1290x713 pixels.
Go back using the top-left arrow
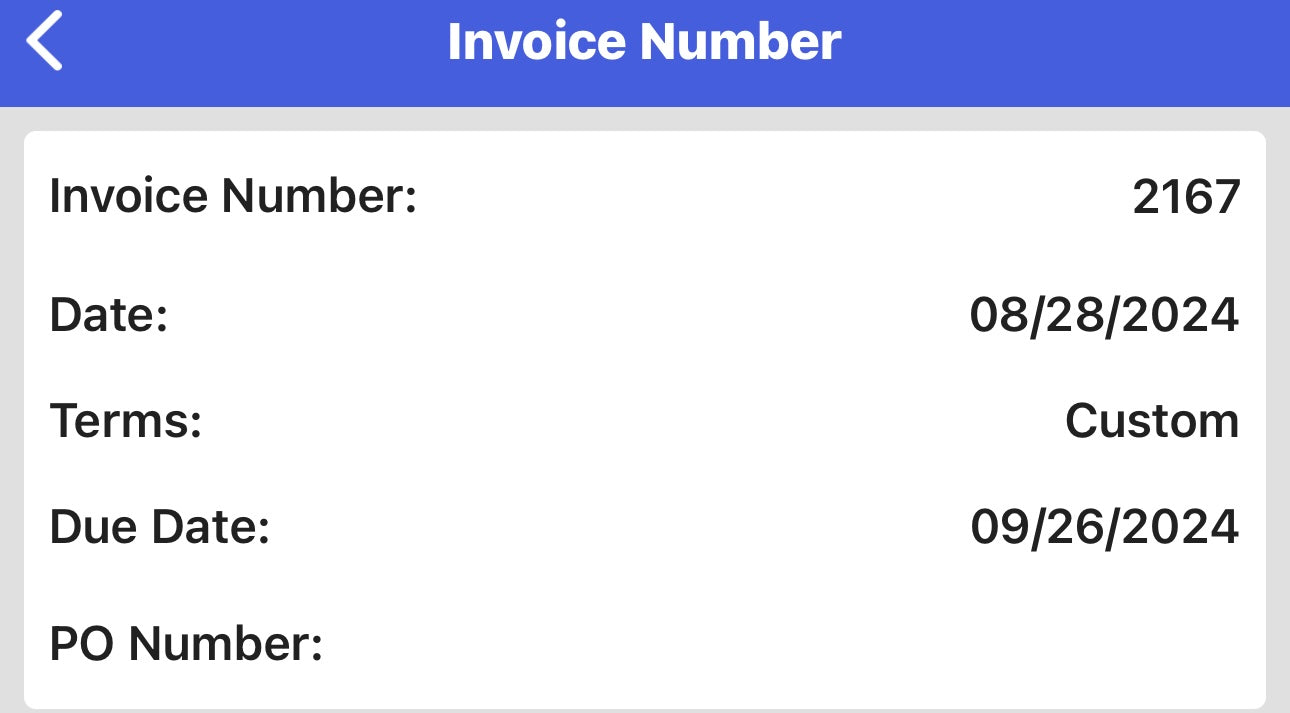point(45,42)
